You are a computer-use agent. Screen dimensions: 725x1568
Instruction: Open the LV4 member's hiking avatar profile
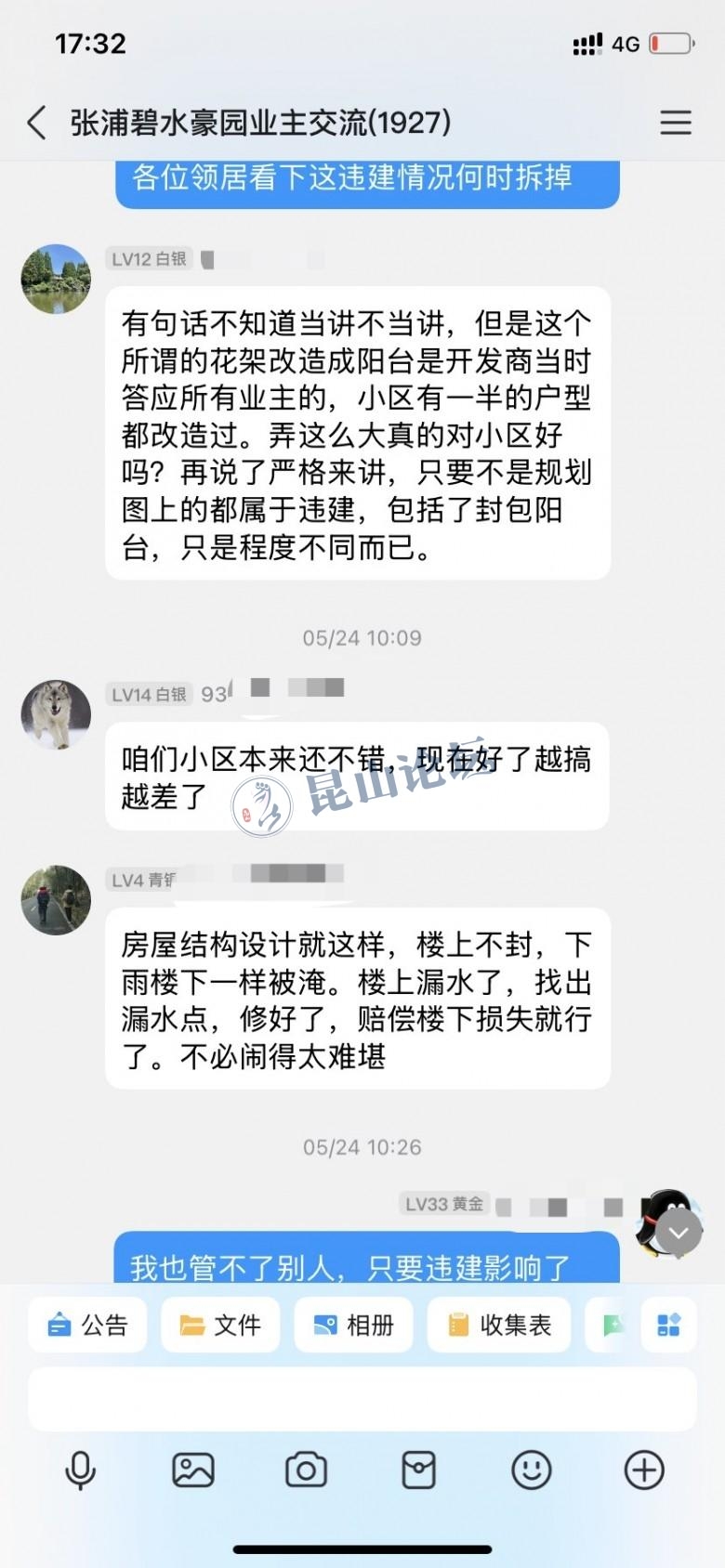pos(56,900)
